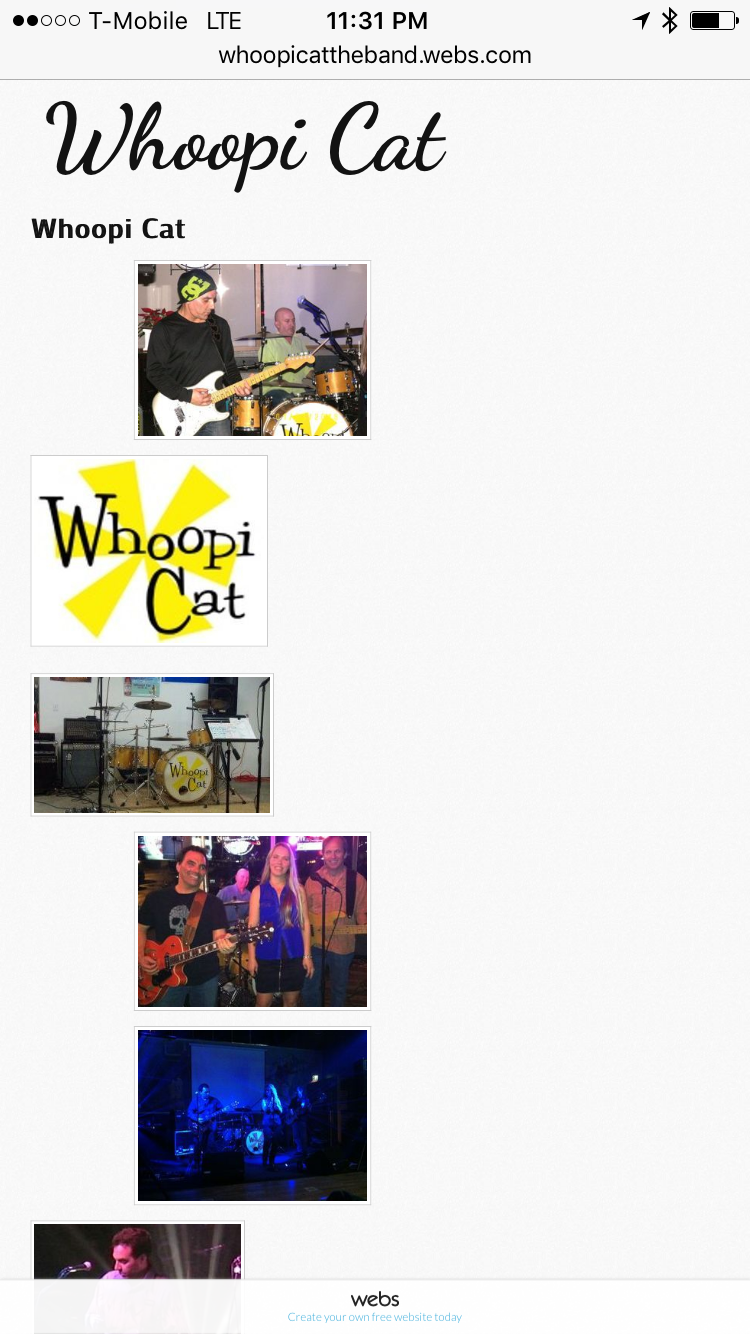
Task: Tap the whoopicattheband.webs.com address bar
Action: 375,55
